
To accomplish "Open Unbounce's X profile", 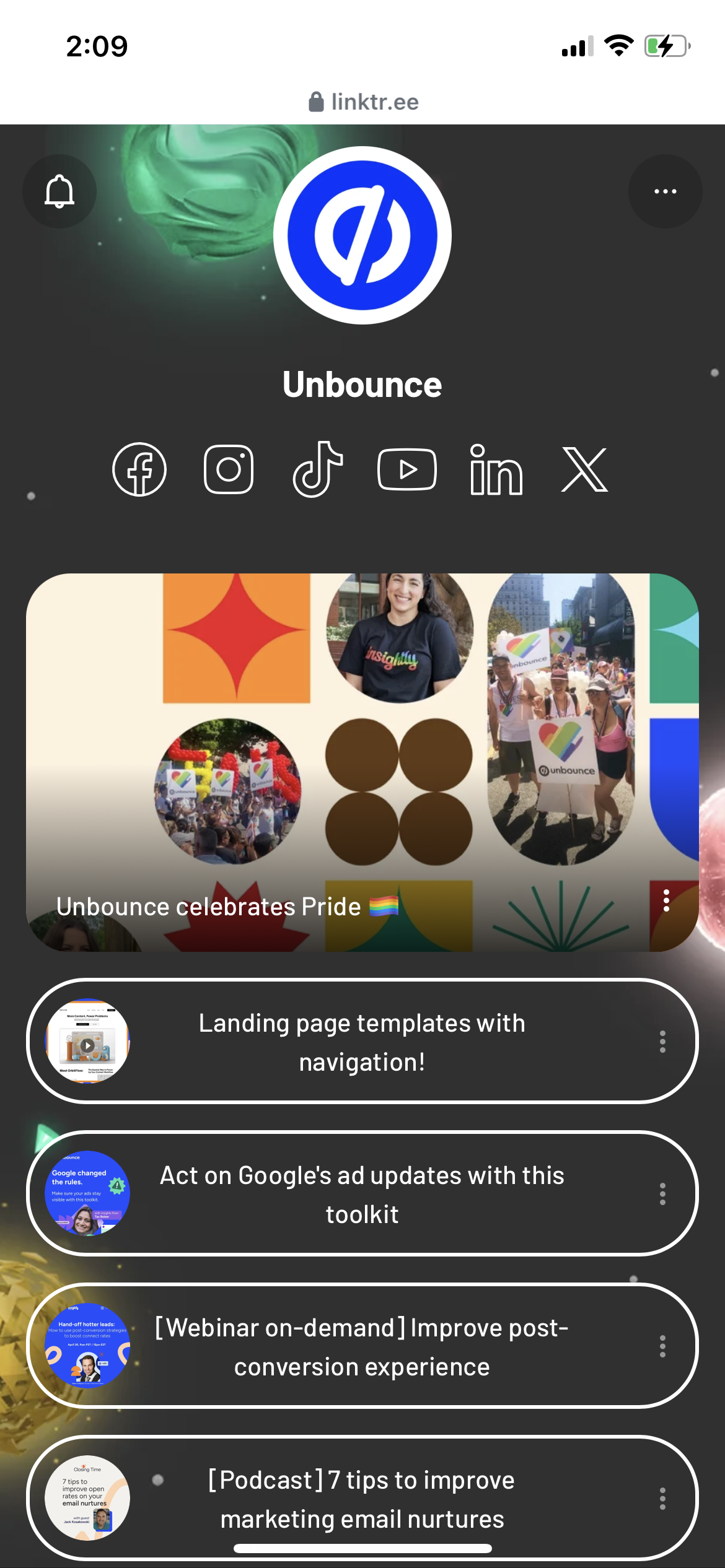I will coord(584,469).
